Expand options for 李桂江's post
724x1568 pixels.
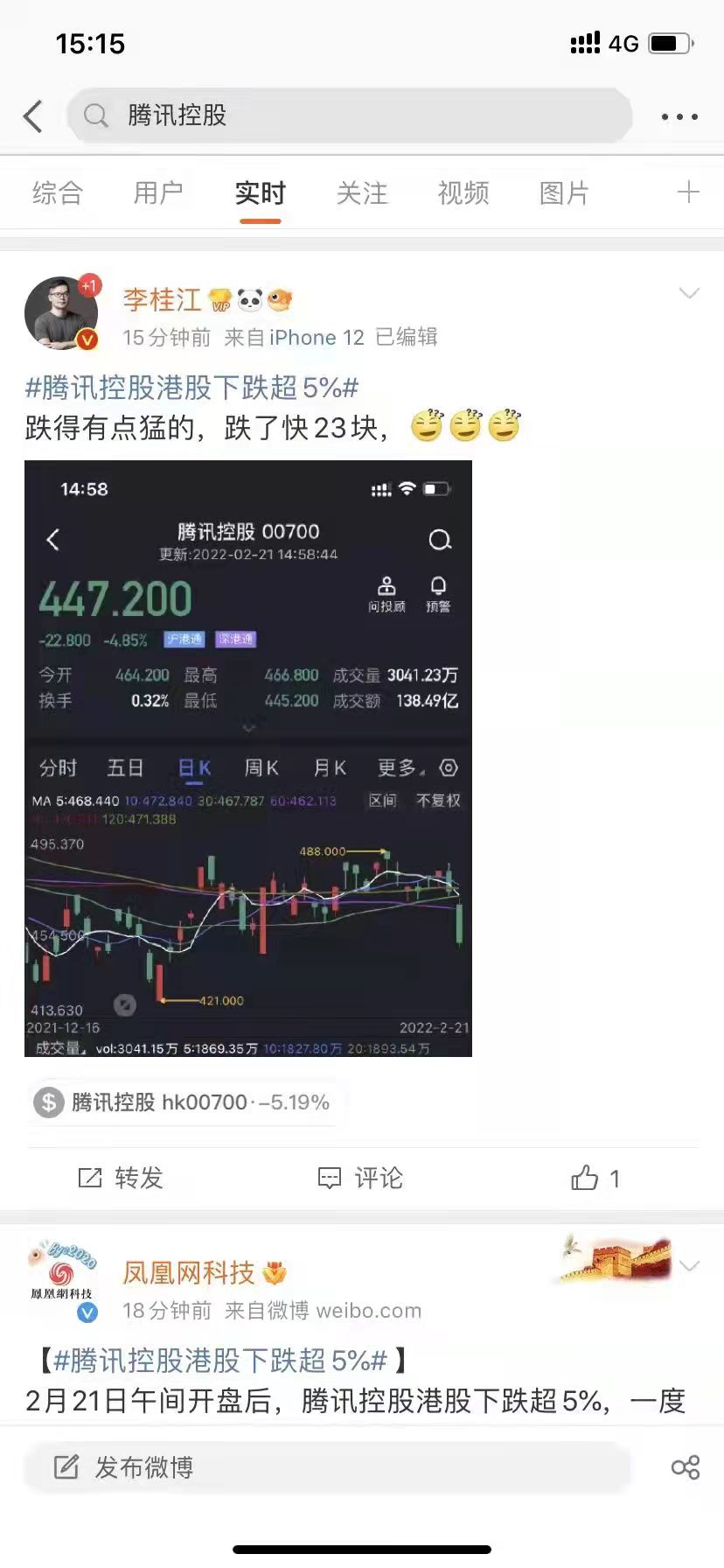689,293
